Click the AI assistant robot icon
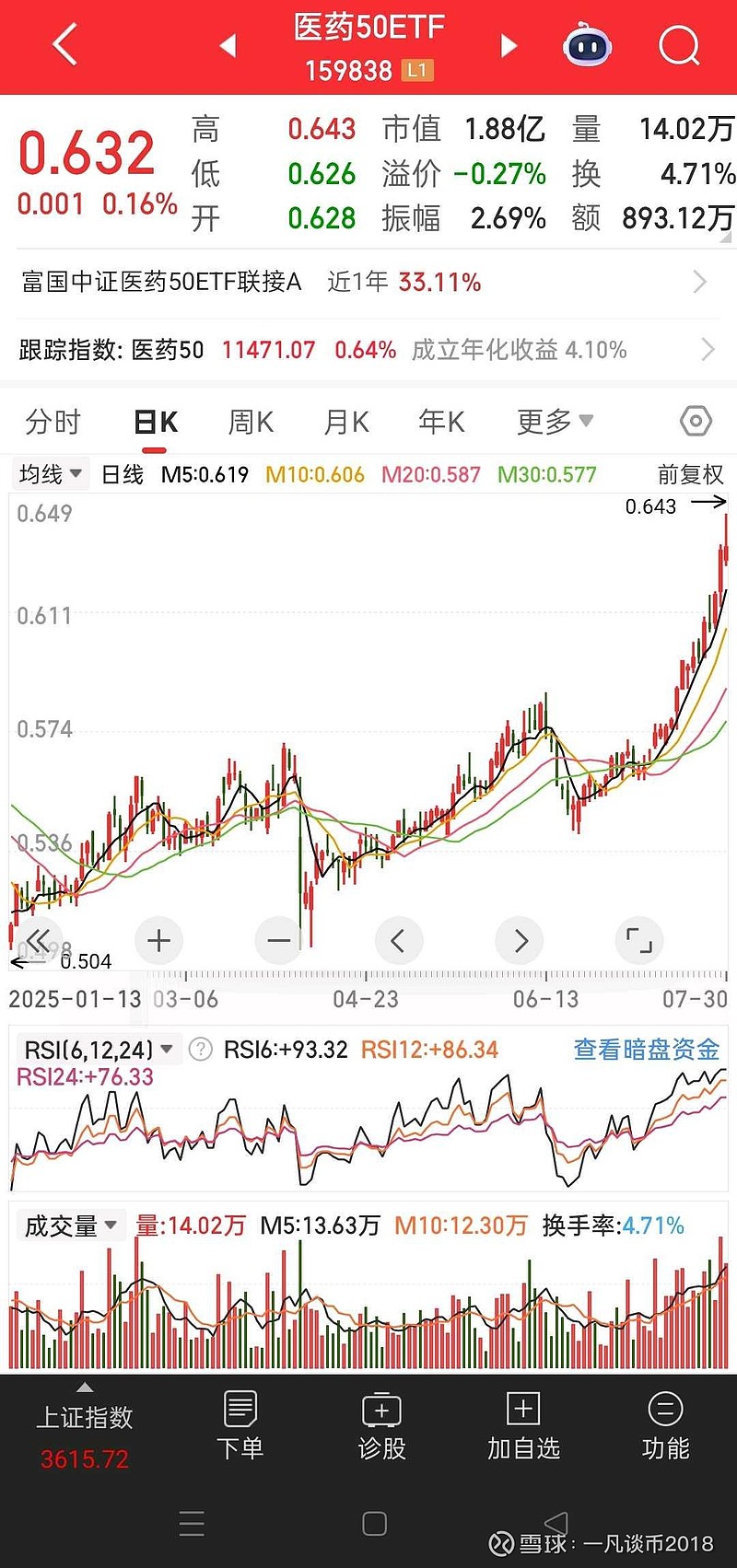This screenshot has width=737, height=1568. [x=587, y=46]
